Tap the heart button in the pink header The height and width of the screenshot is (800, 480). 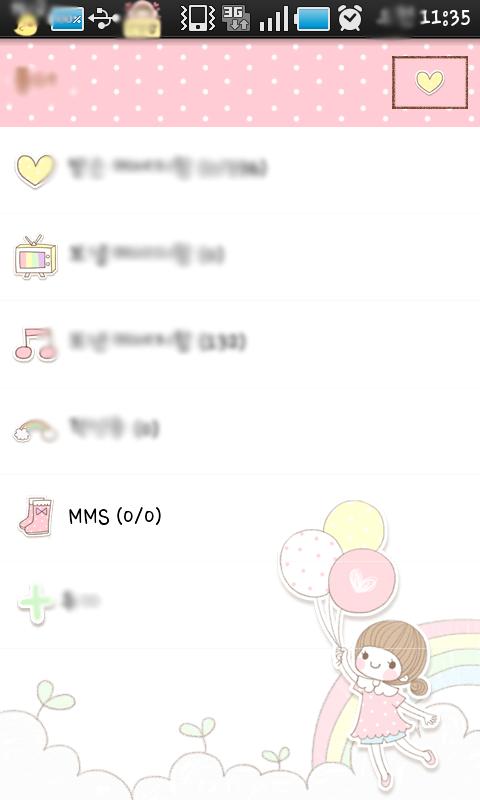click(x=430, y=82)
